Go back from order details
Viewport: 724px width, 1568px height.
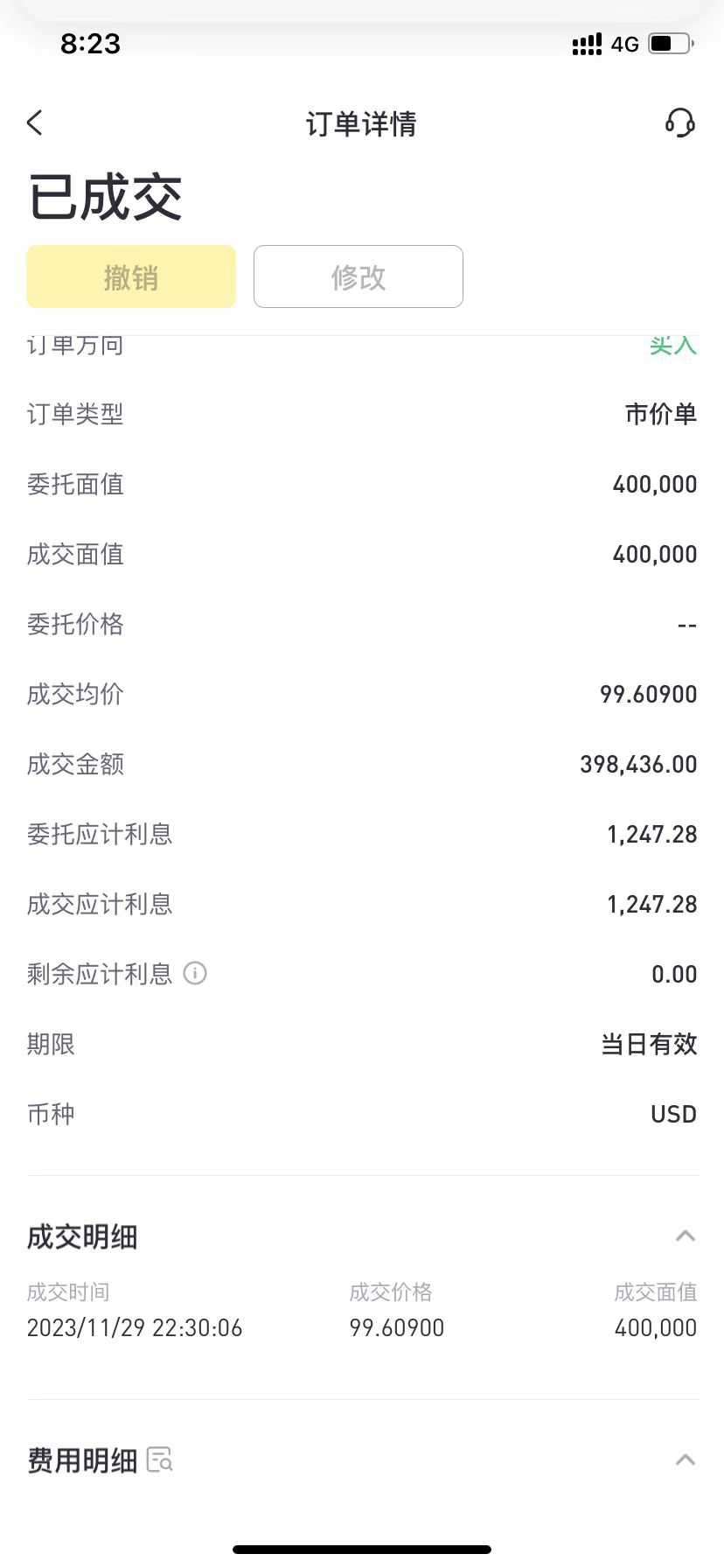(35, 123)
